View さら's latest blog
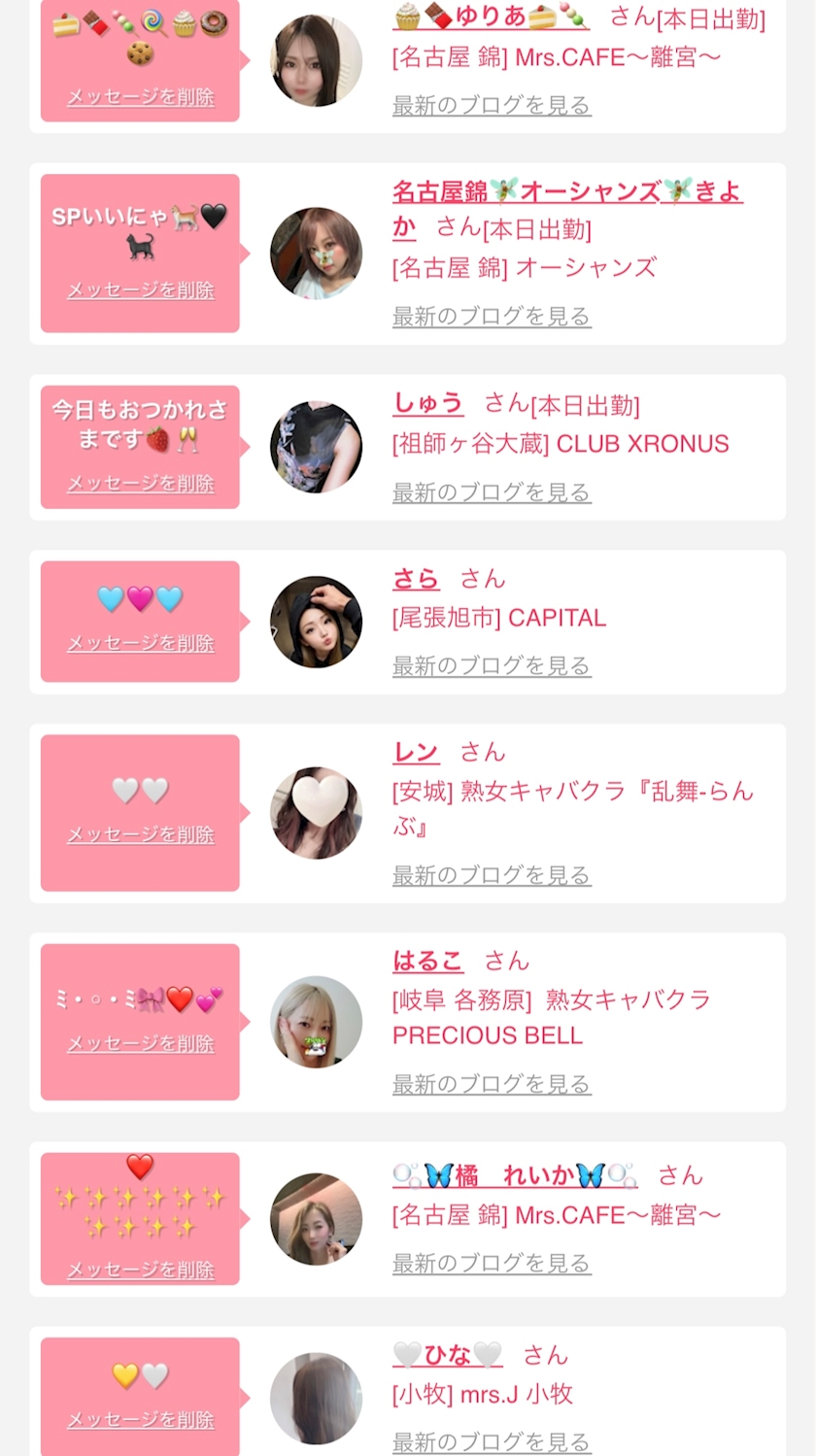816x1456 pixels. pyautogui.click(x=492, y=665)
